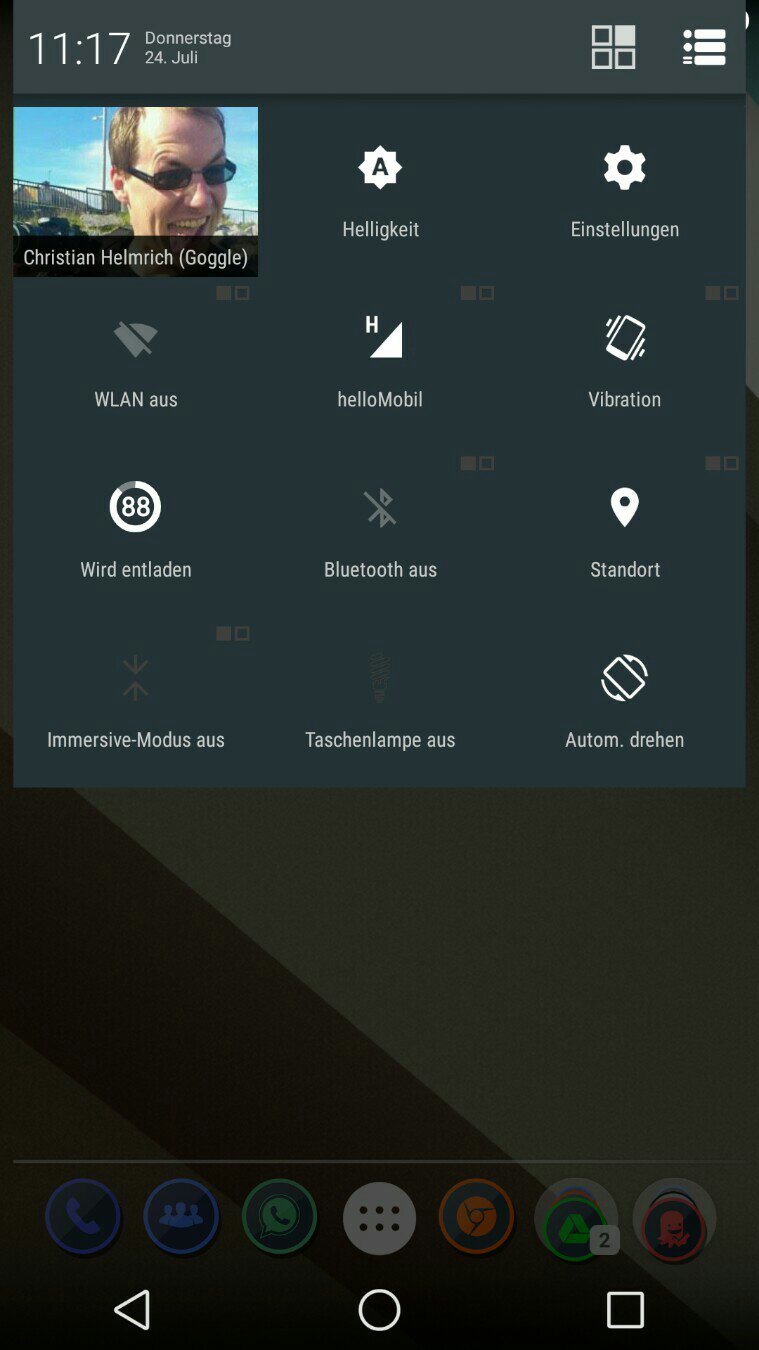Image resolution: width=759 pixels, height=1350 pixels.
Task: Toggle Autom. drehen screen rotation
Action: click(624, 701)
